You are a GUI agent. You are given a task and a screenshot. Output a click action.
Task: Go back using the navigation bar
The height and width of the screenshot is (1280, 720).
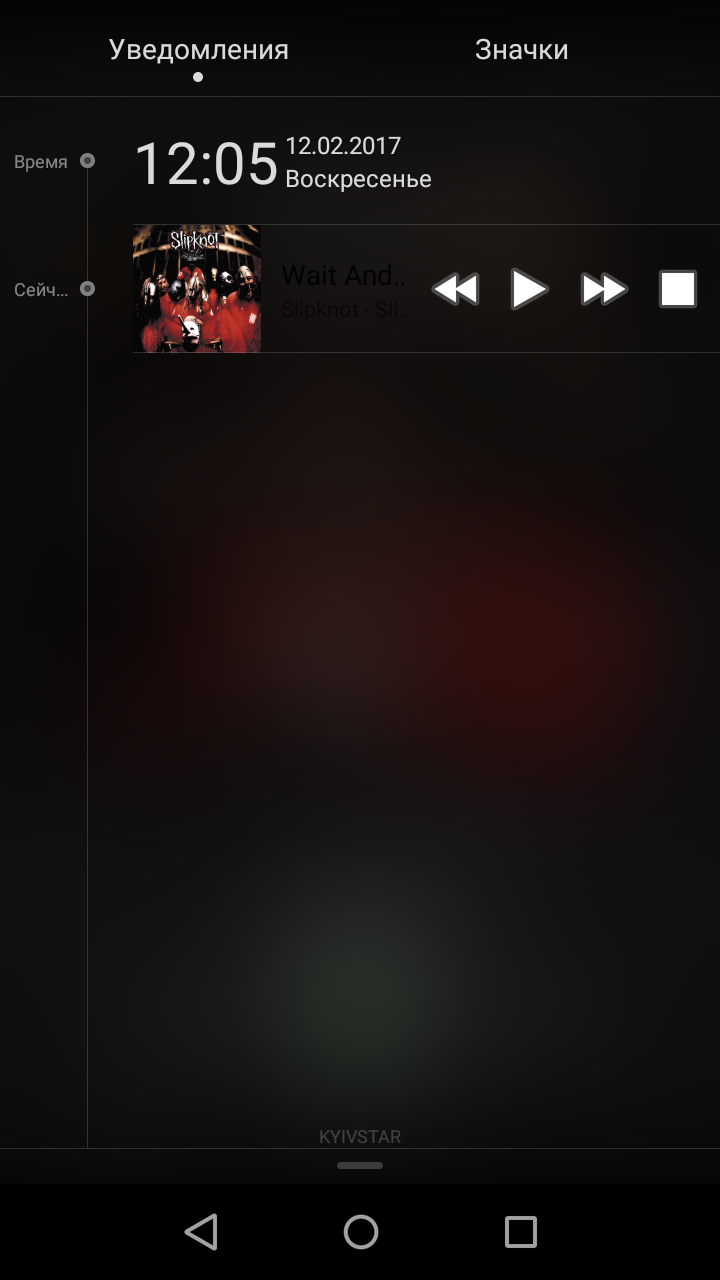click(201, 1232)
